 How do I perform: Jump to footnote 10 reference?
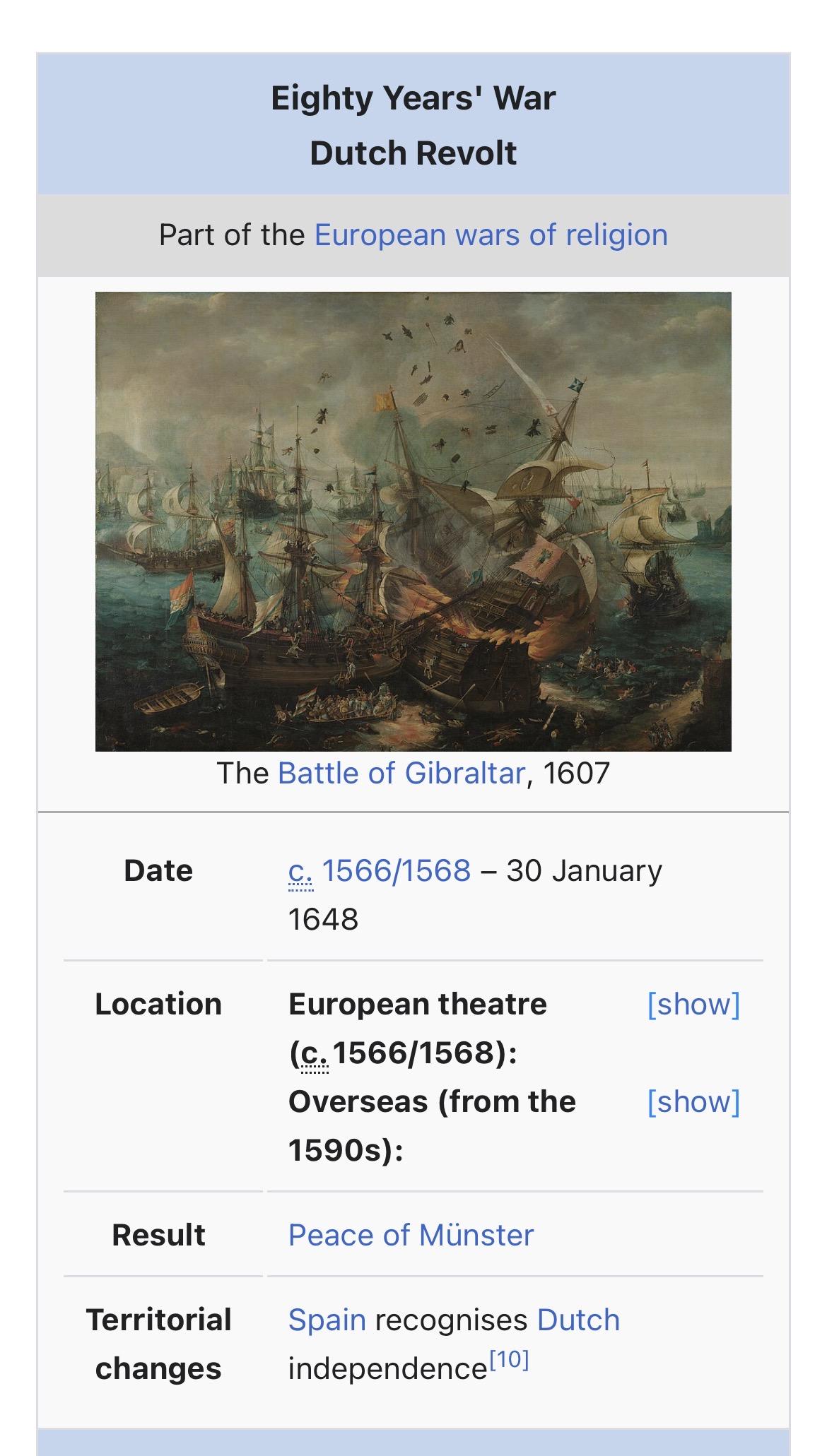pyautogui.click(x=509, y=1361)
